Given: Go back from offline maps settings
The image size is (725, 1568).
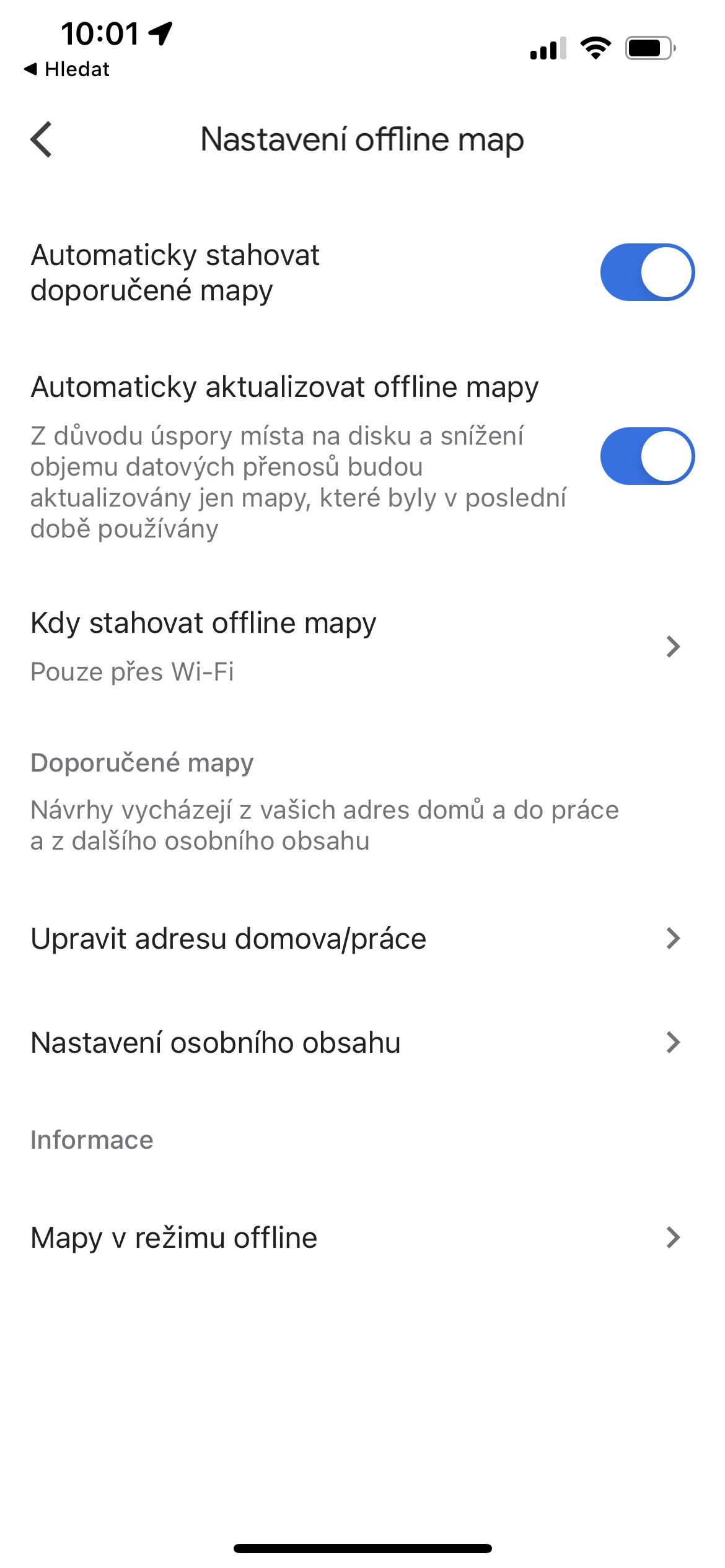Looking at the screenshot, I should (42, 139).
